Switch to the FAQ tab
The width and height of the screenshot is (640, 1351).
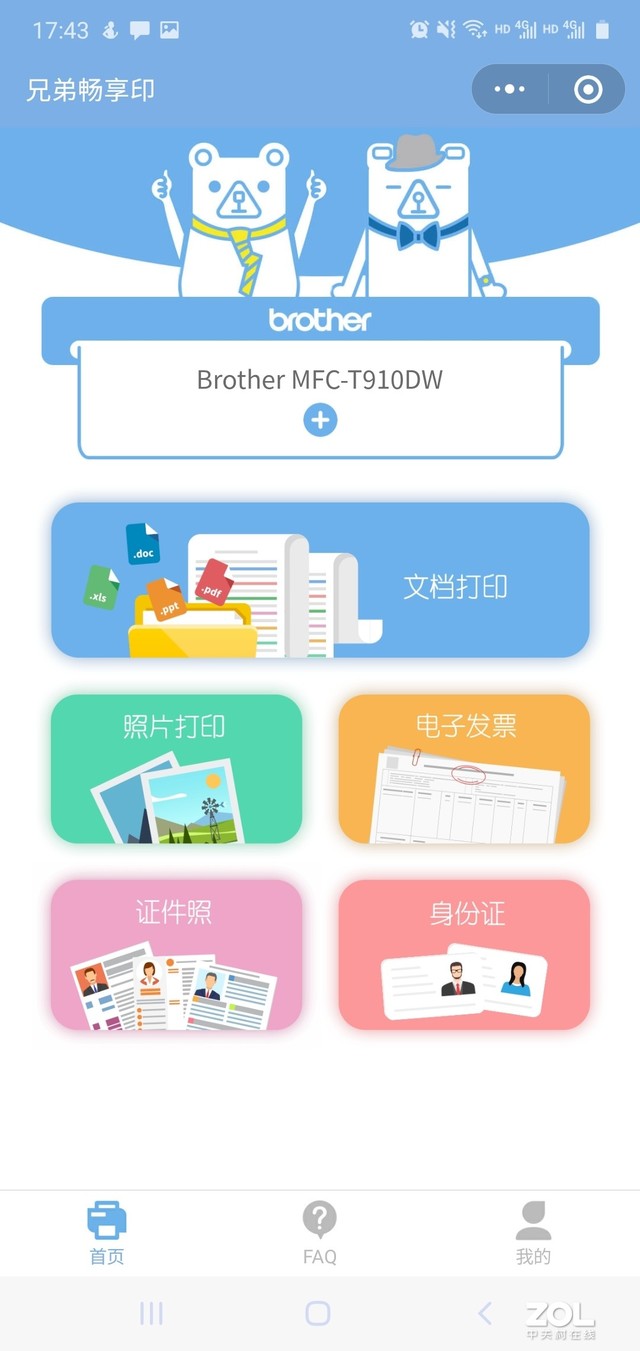pyautogui.click(x=320, y=1234)
